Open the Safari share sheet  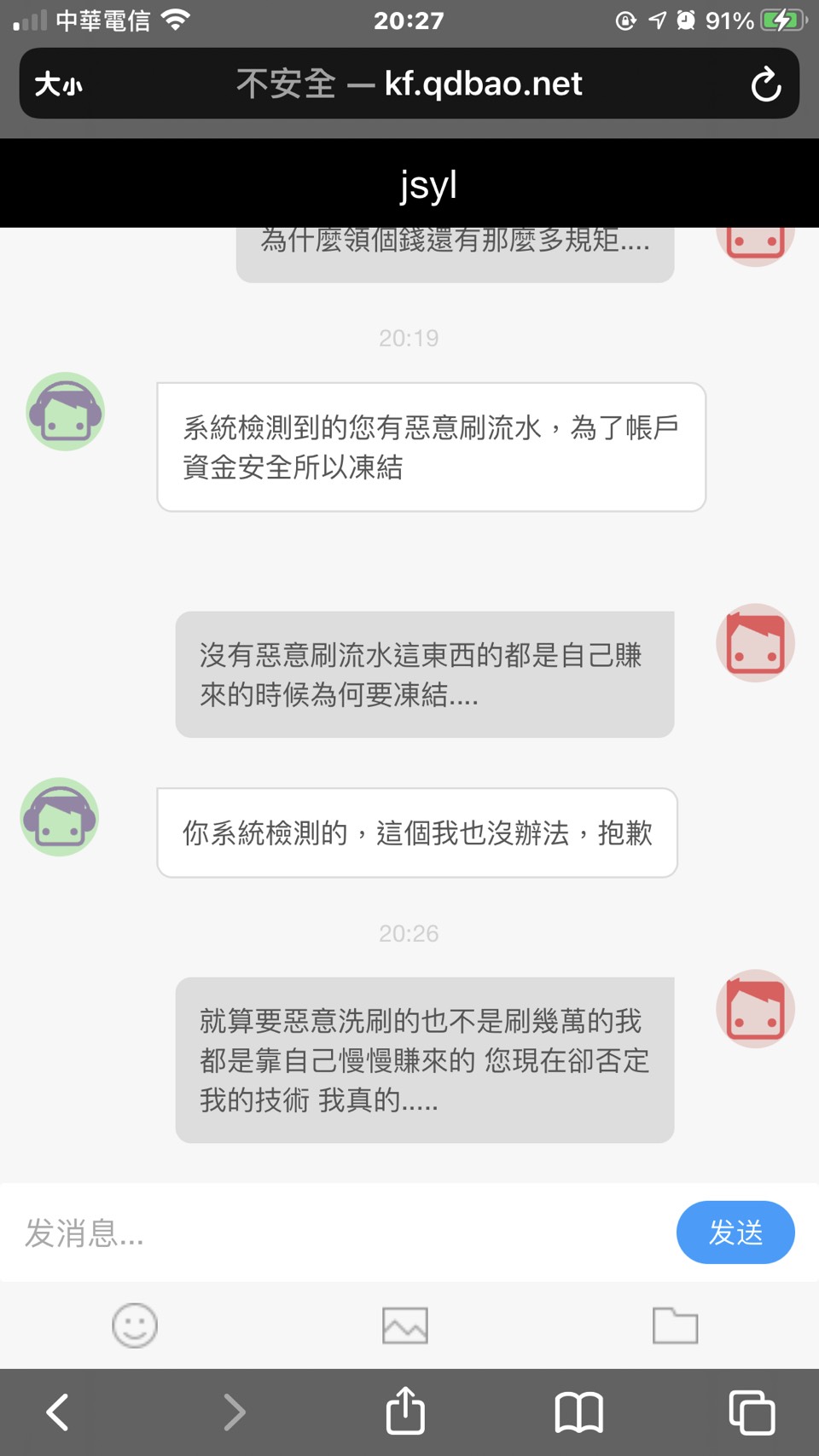coord(405,1412)
